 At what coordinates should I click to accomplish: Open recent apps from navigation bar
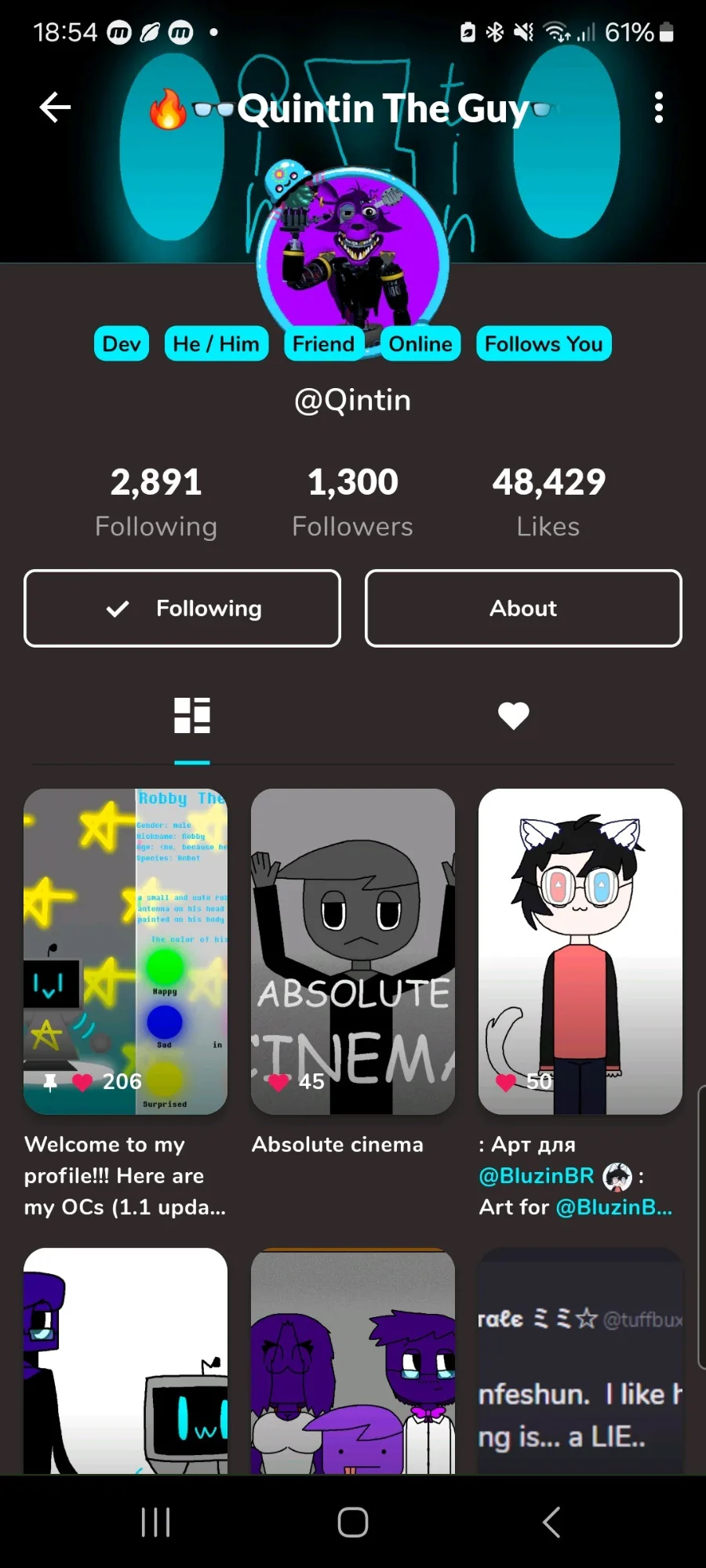point(155,1523)
